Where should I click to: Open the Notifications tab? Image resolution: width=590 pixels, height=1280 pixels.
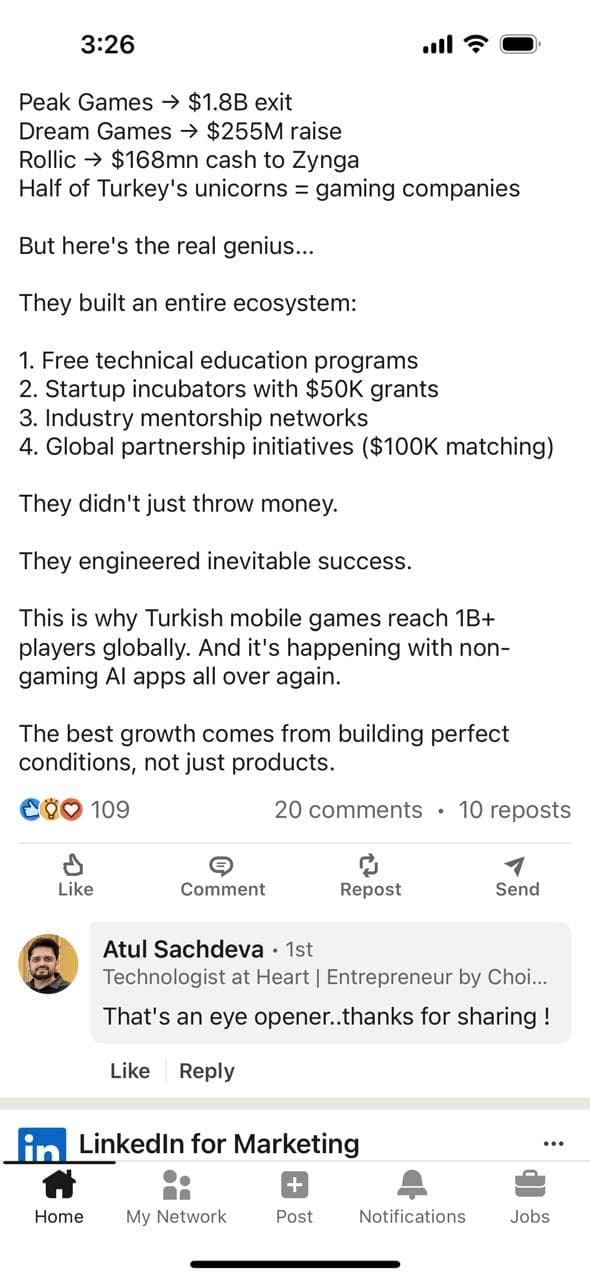[x=412, y=1198]
